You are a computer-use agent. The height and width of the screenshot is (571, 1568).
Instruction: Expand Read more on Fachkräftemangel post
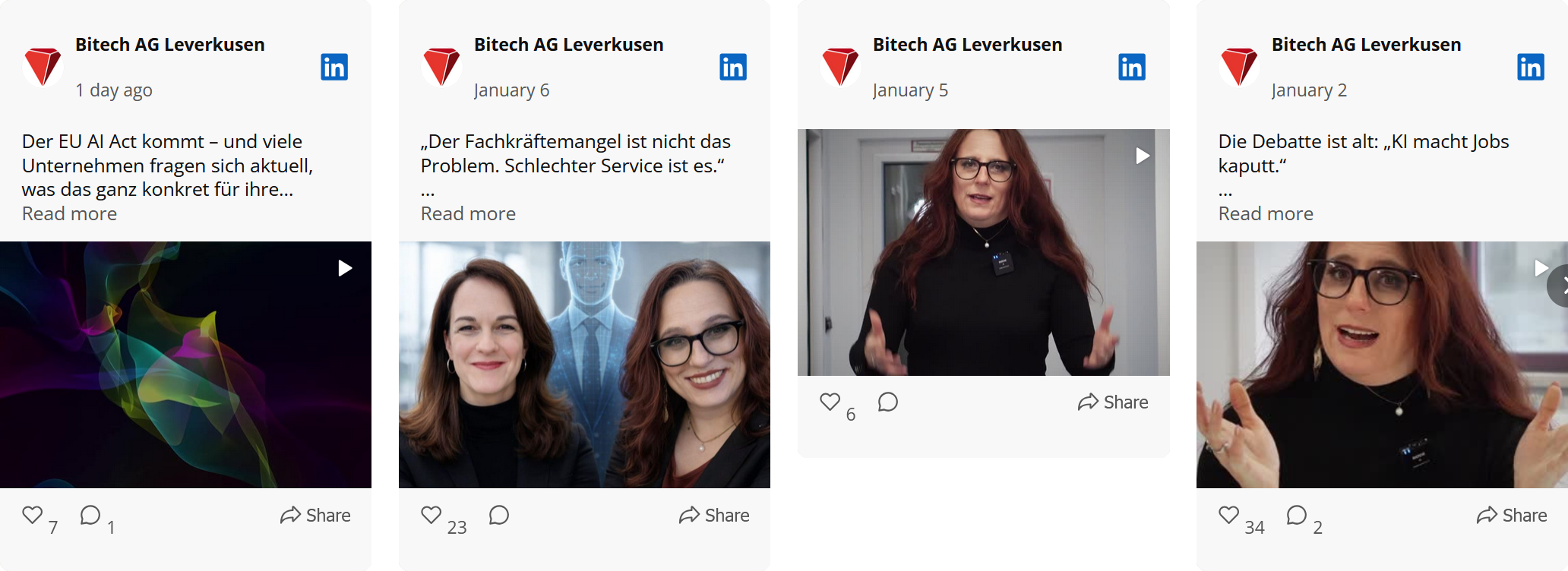468,214
